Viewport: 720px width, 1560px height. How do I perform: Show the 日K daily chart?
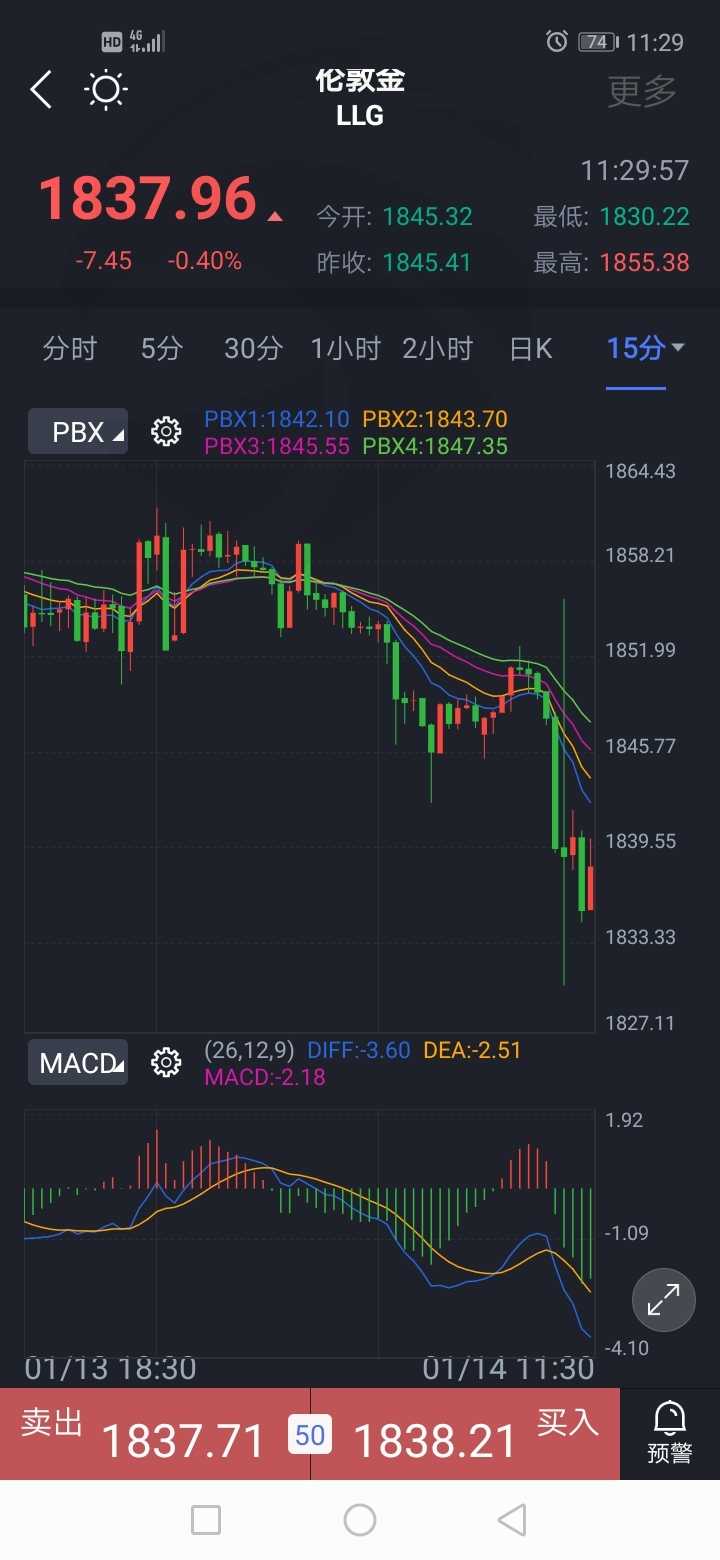[530, 348]
